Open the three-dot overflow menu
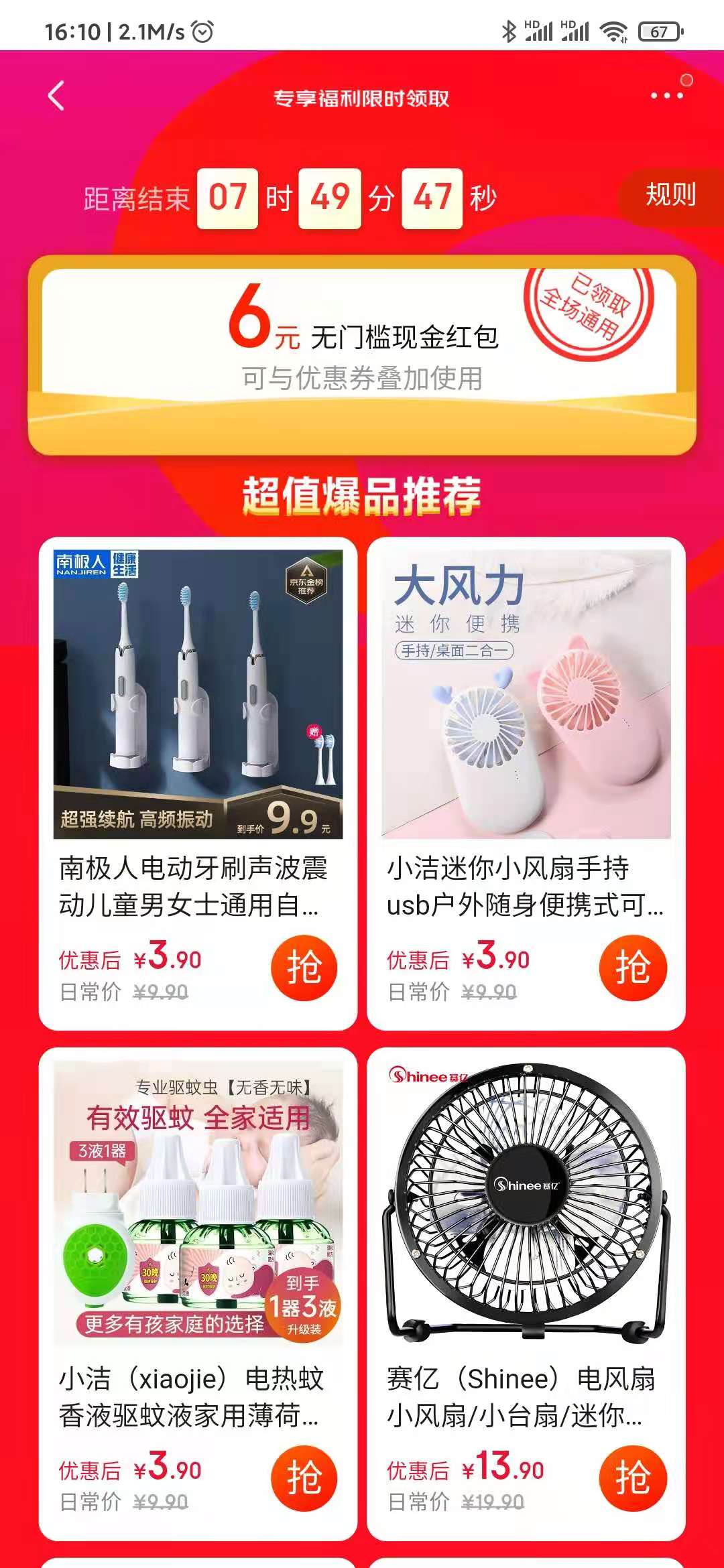The image size is (724, 1568). click(x=667, y=96)
